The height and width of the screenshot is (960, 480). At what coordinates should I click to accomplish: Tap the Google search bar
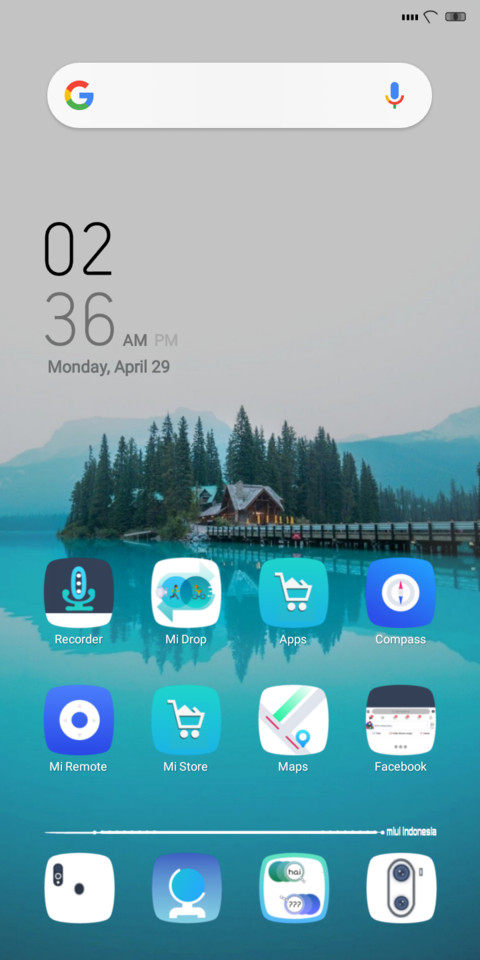tap(239, 96)
